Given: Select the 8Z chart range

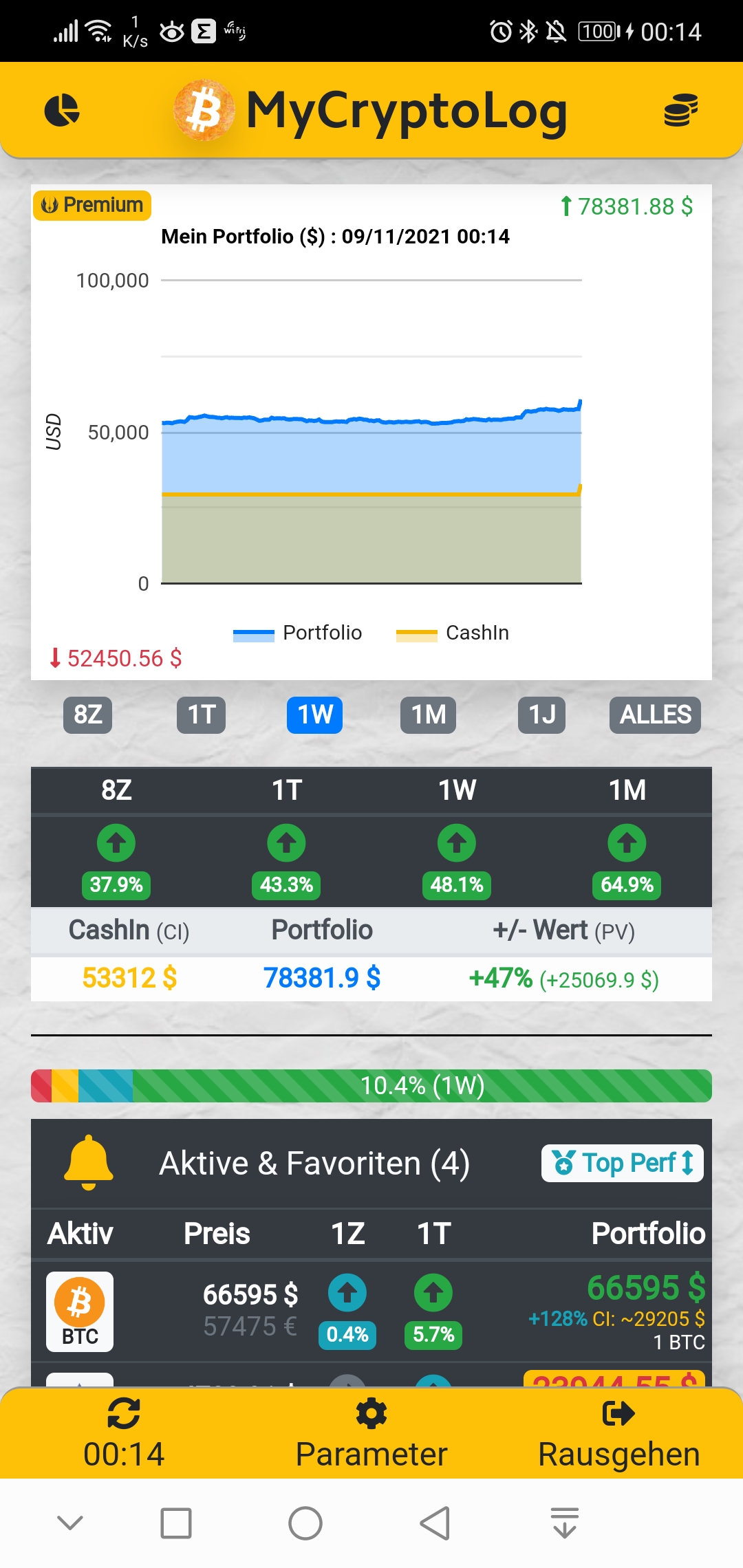Looking at the screenshot, I should point(88,715).
